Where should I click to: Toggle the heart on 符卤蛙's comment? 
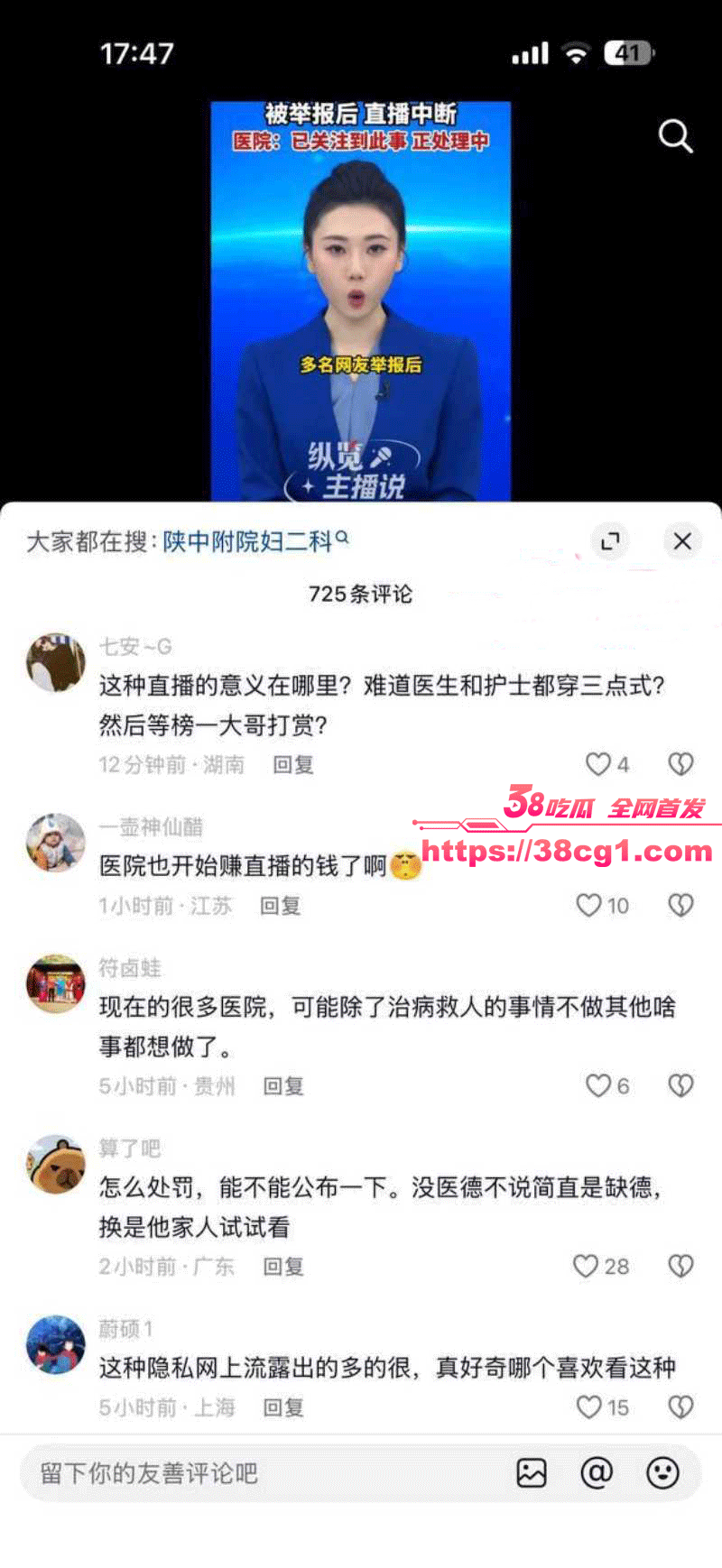(x=597, y=1085)
